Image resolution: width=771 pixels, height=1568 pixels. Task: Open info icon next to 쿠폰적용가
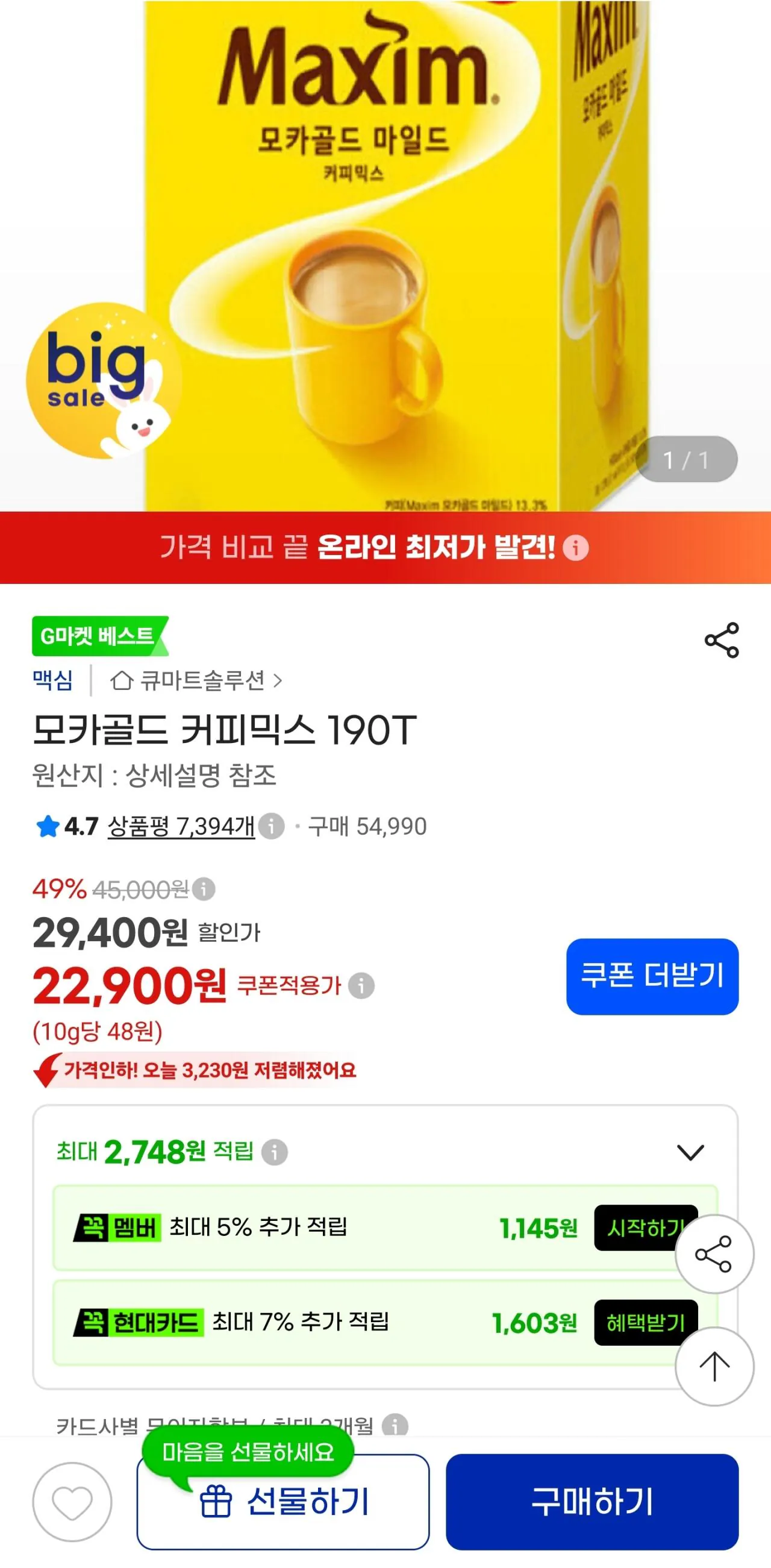click(361, 985)
